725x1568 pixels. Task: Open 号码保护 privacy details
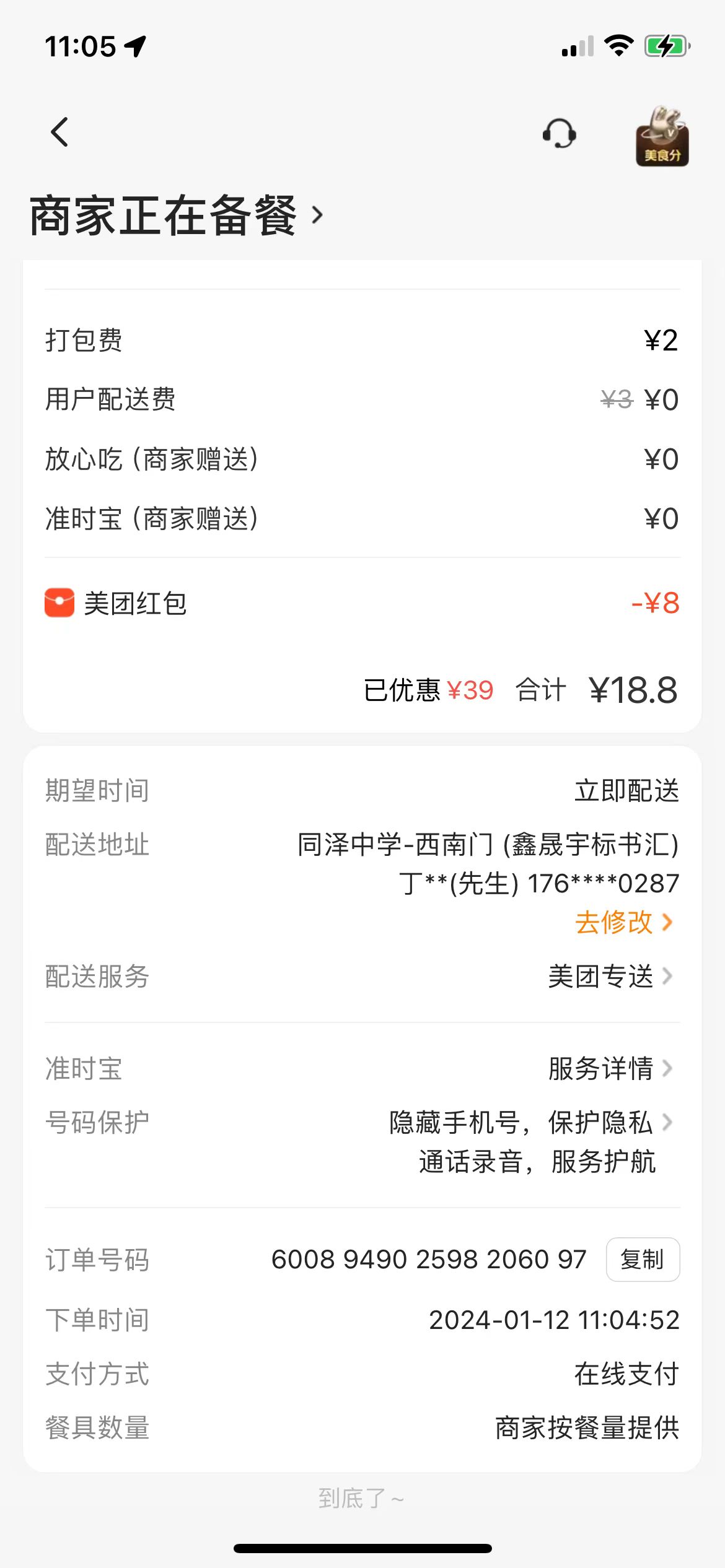(530, 1123)
